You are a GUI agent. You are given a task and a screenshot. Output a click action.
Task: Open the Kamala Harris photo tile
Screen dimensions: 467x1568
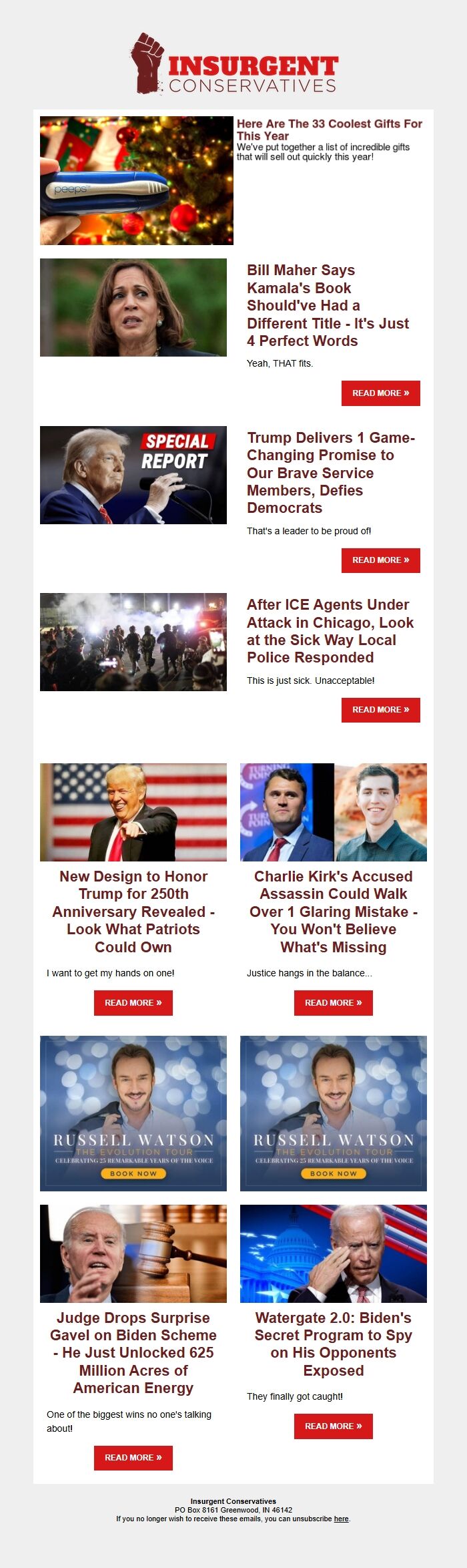133,307
